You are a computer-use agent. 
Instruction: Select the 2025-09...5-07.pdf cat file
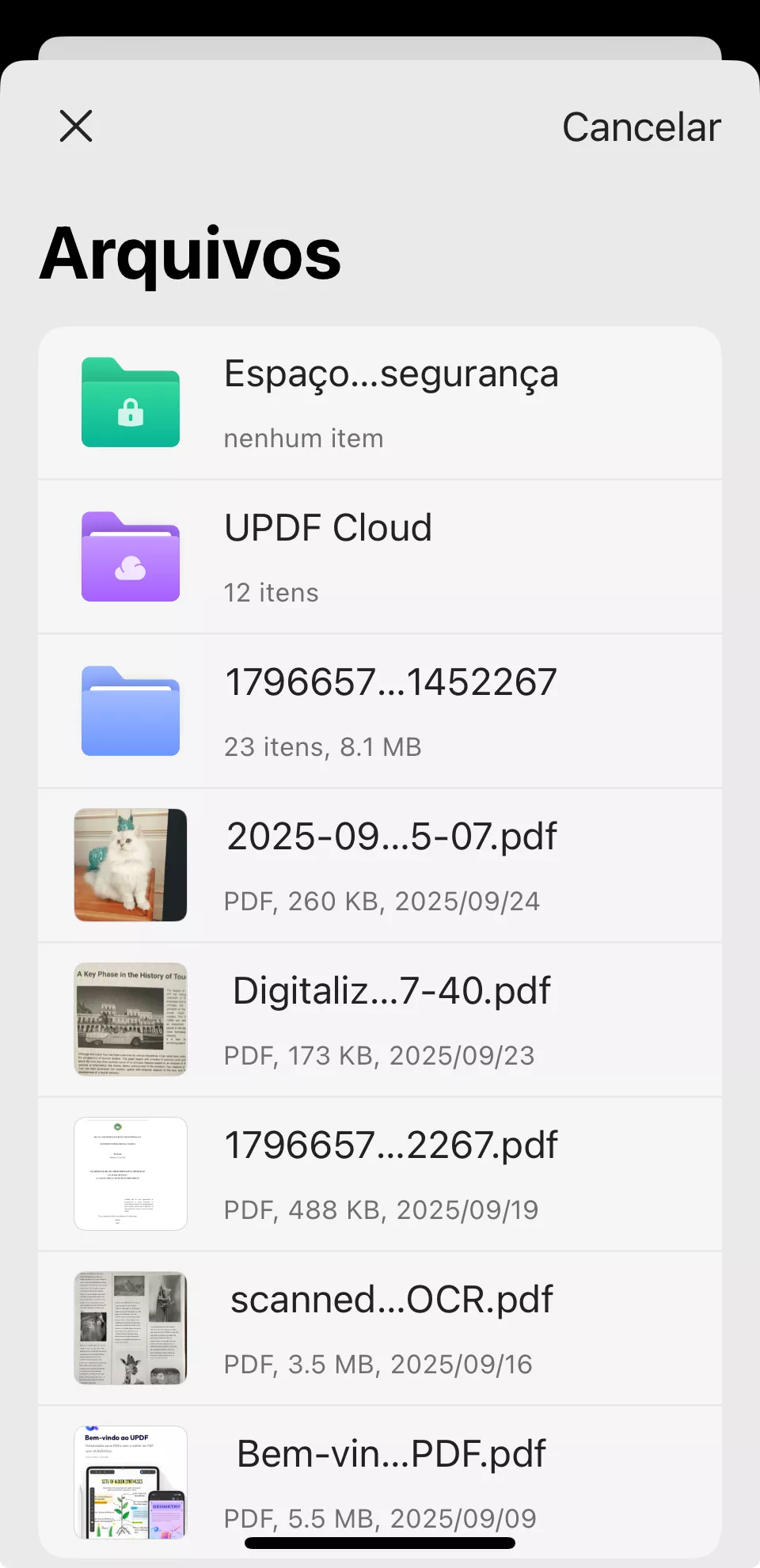(x=380, y=866)
